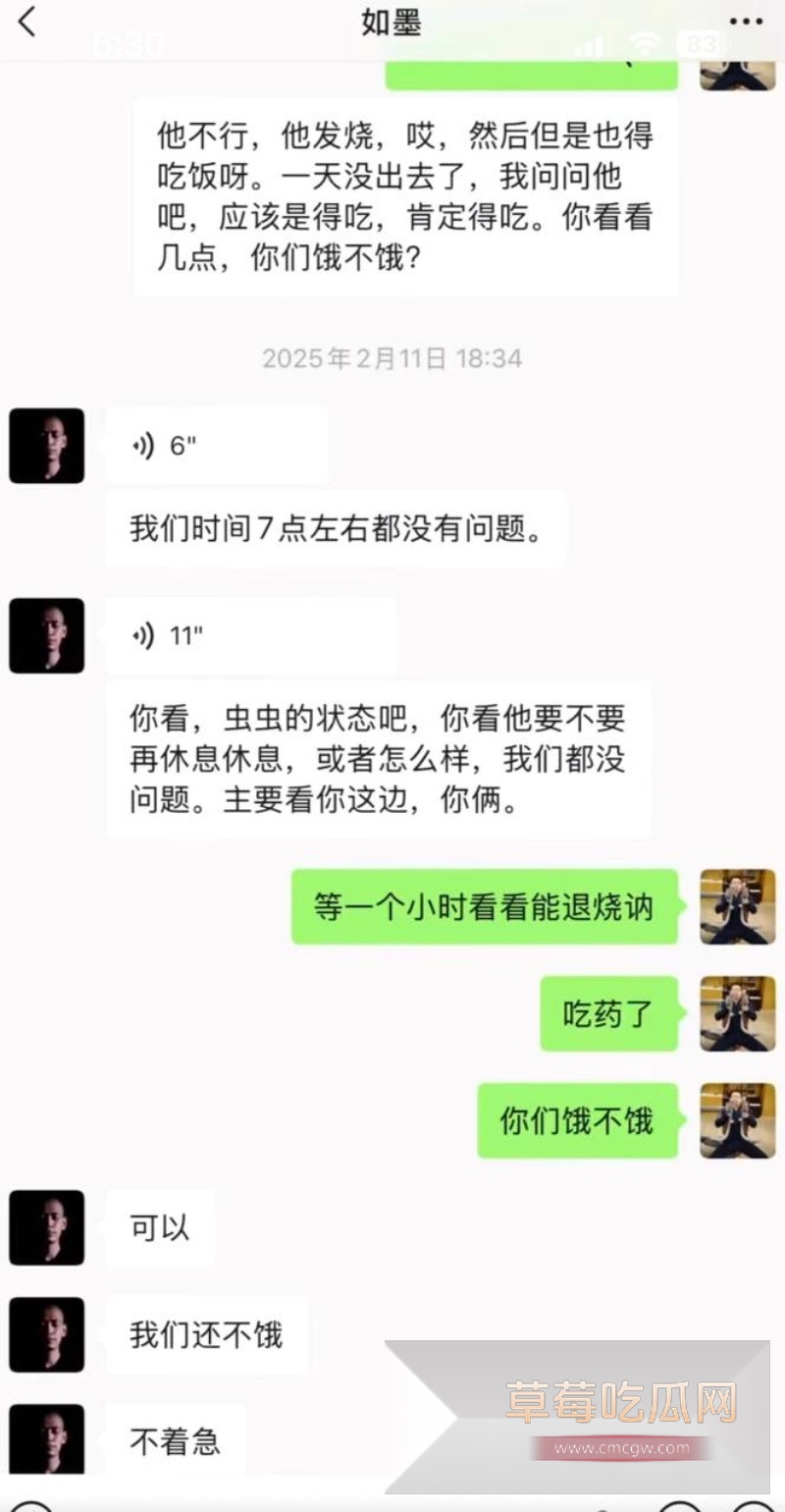Tap the chat title 如墨 at the top
The image size is (785, 1512).
click(x=392, y=22)
